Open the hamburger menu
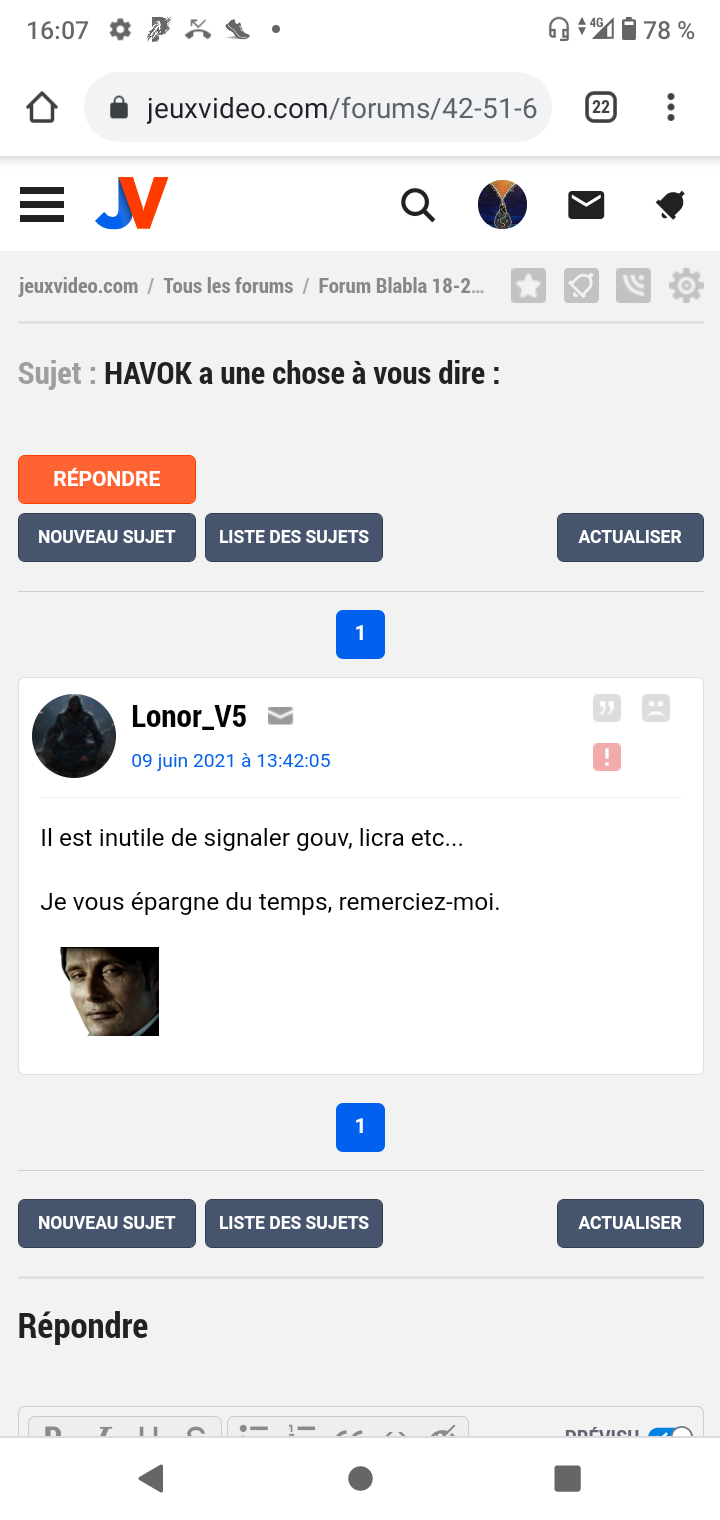Viewport: 720px width, 1520px height. click(42, 205)
